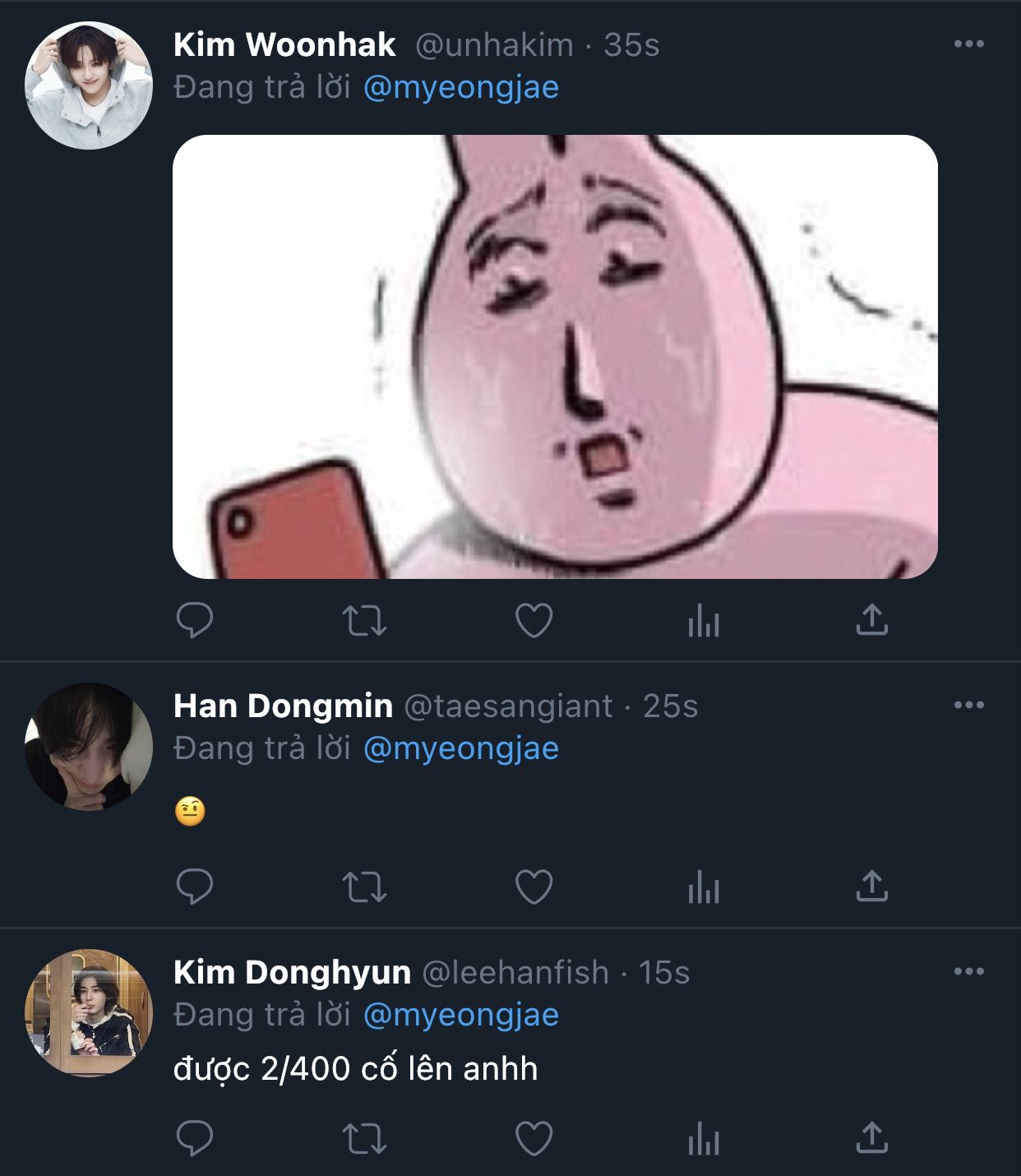
Task: Share Han Dongmin's tweet
Action: pos(871,887)
